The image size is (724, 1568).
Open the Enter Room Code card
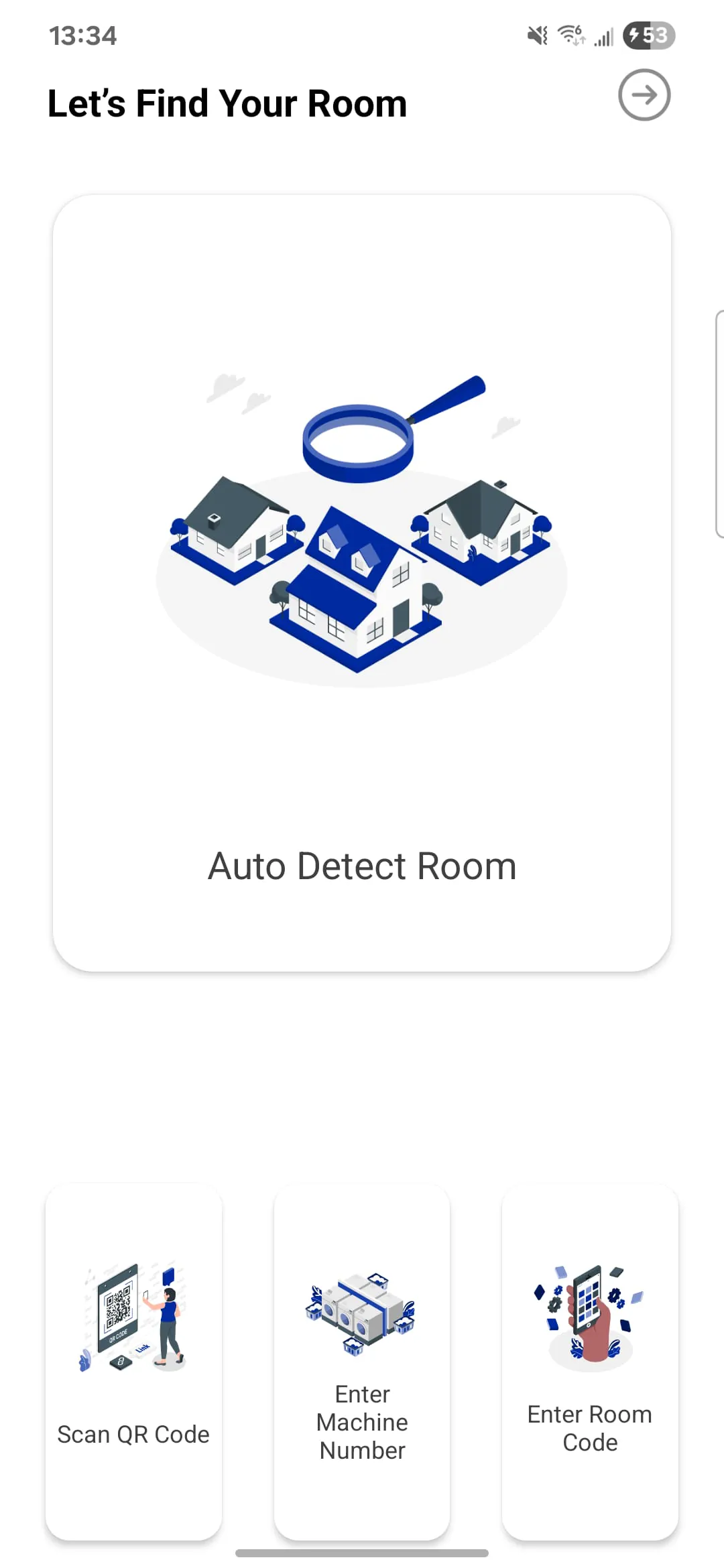[590, 1360]
